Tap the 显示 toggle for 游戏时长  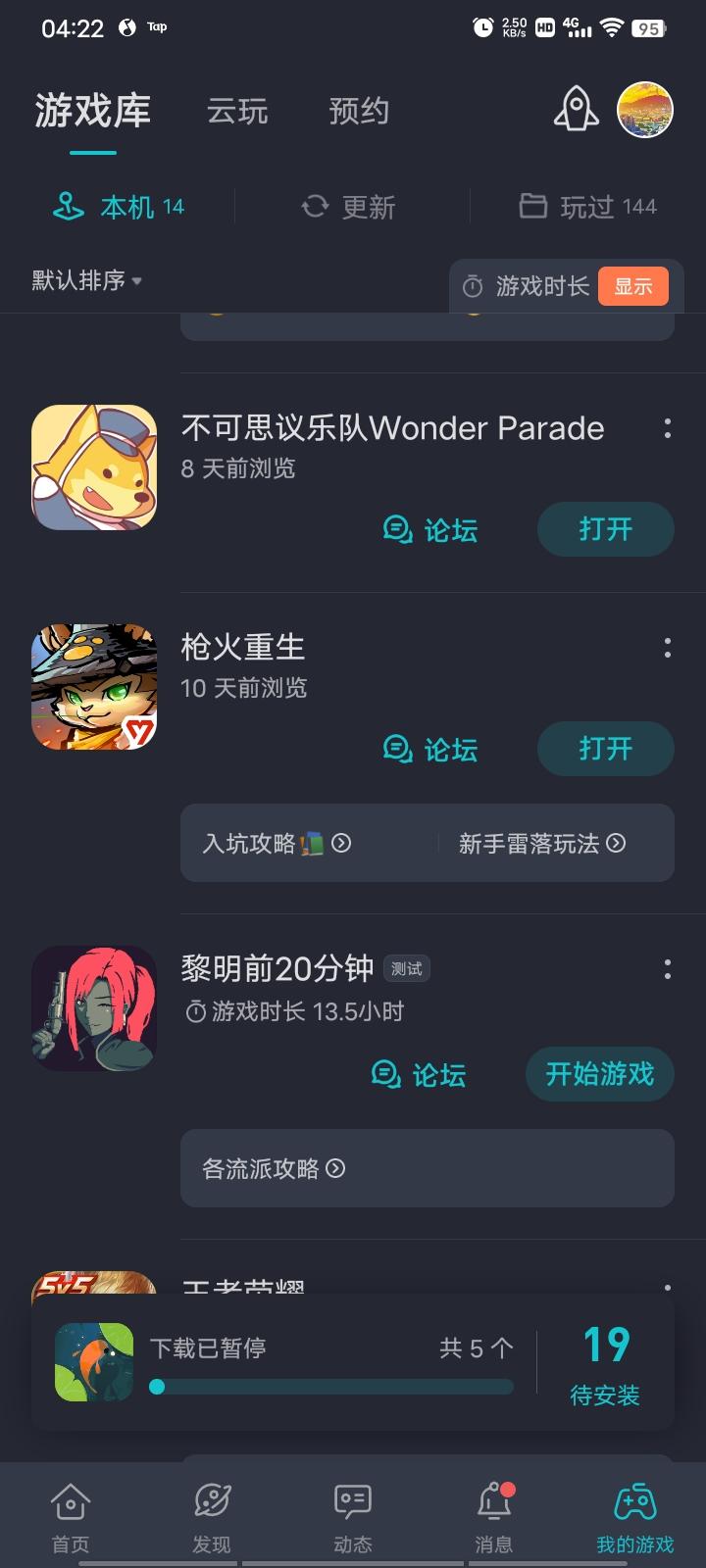pyautogui.click(x=633, y=286)
